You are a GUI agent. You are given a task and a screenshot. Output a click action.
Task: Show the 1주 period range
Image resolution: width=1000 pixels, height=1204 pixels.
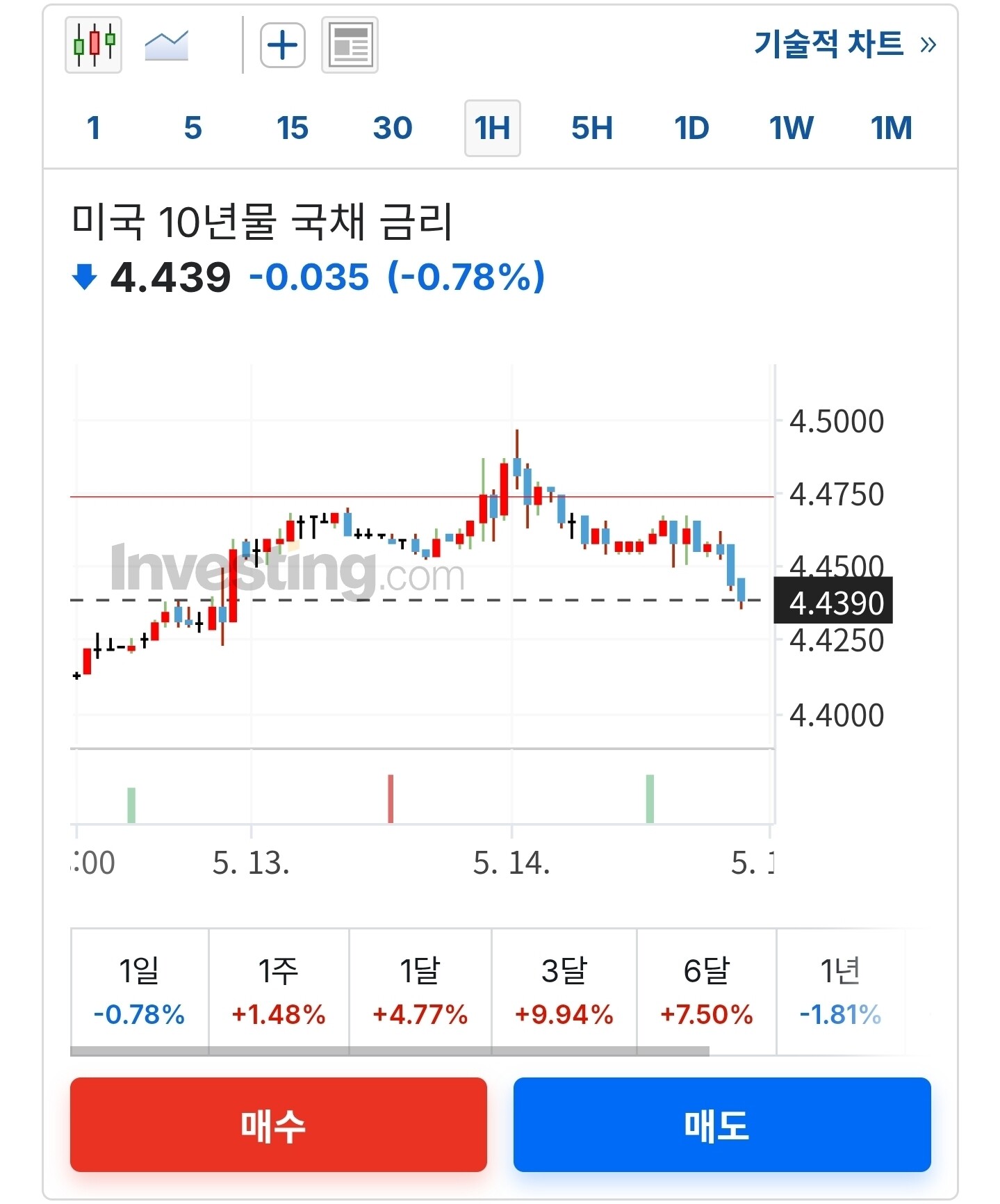tap(279, 991)
